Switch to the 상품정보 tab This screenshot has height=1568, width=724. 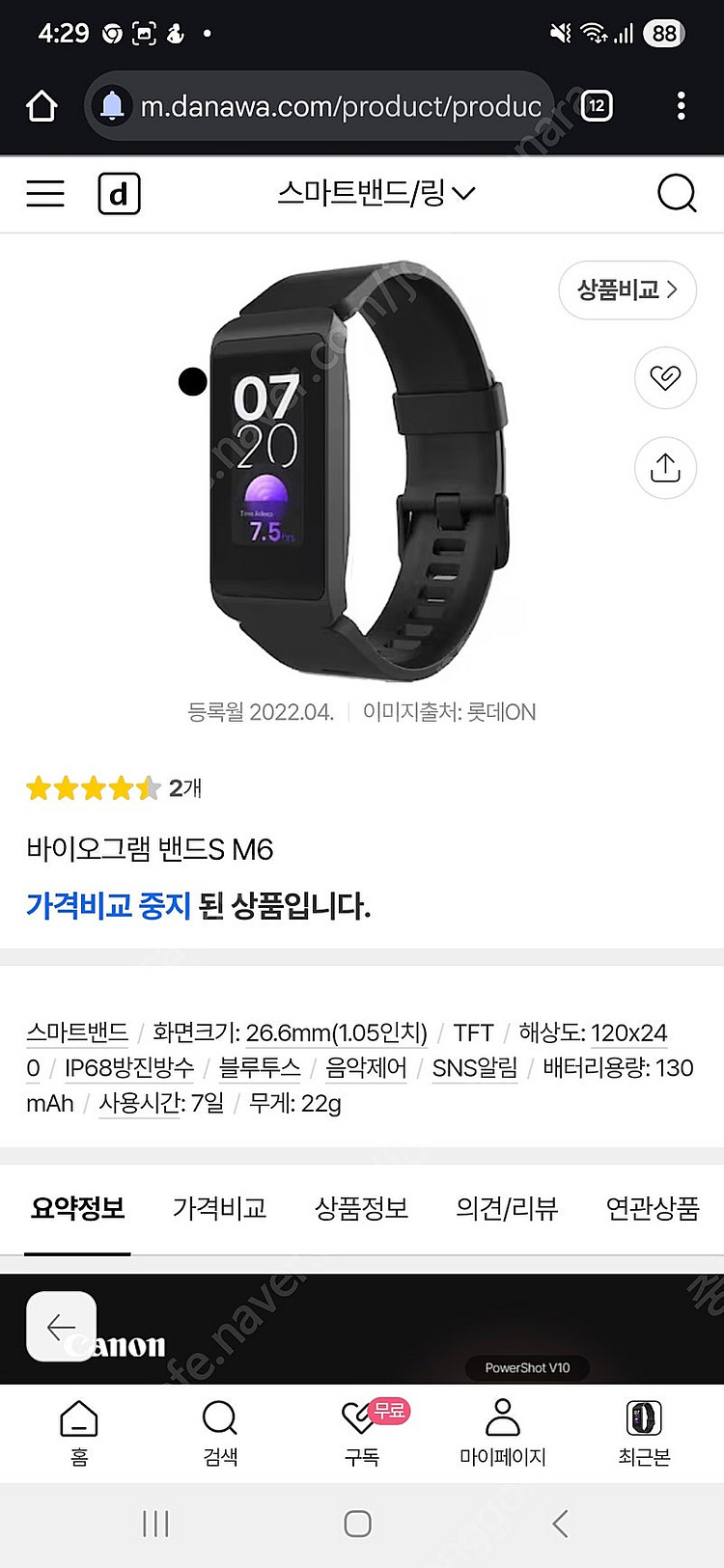point(361,1208)
